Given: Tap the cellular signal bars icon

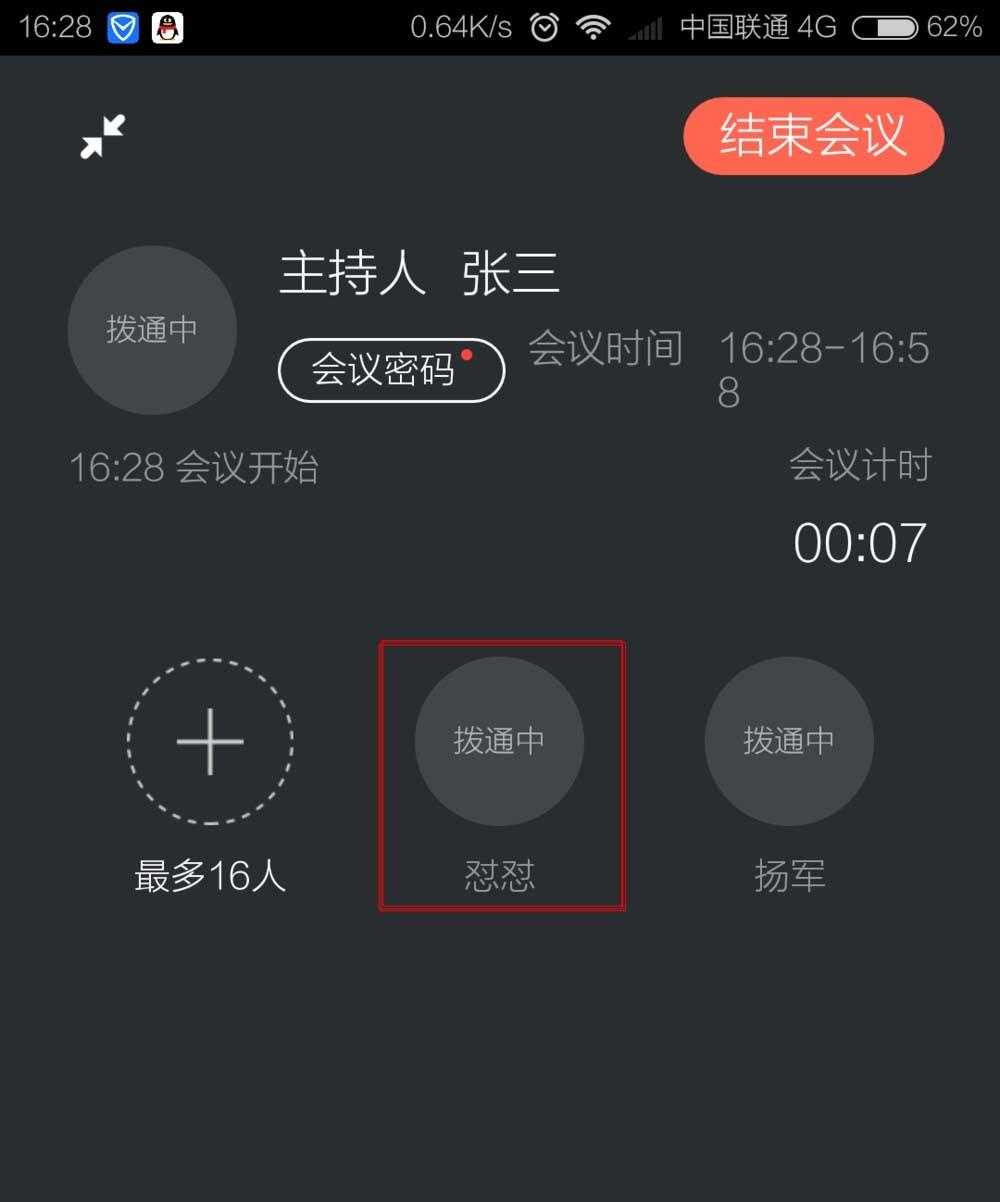Looking at the screenshot, I should tap(646, 27).
